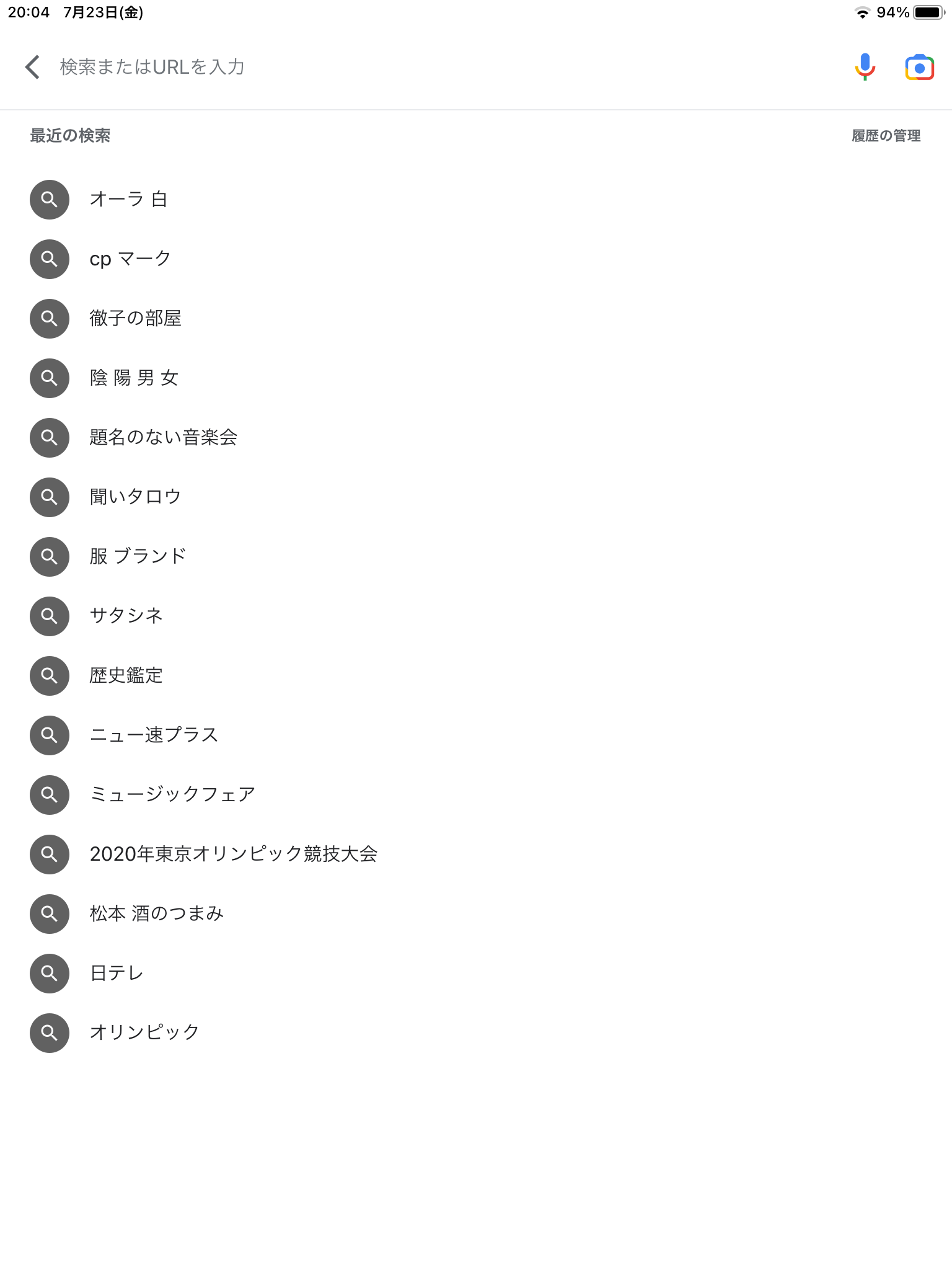Image resolution: width=952 pixels, height=1270 pixels.
Task: Tap the back arrow to return
Action: point(32,67)
